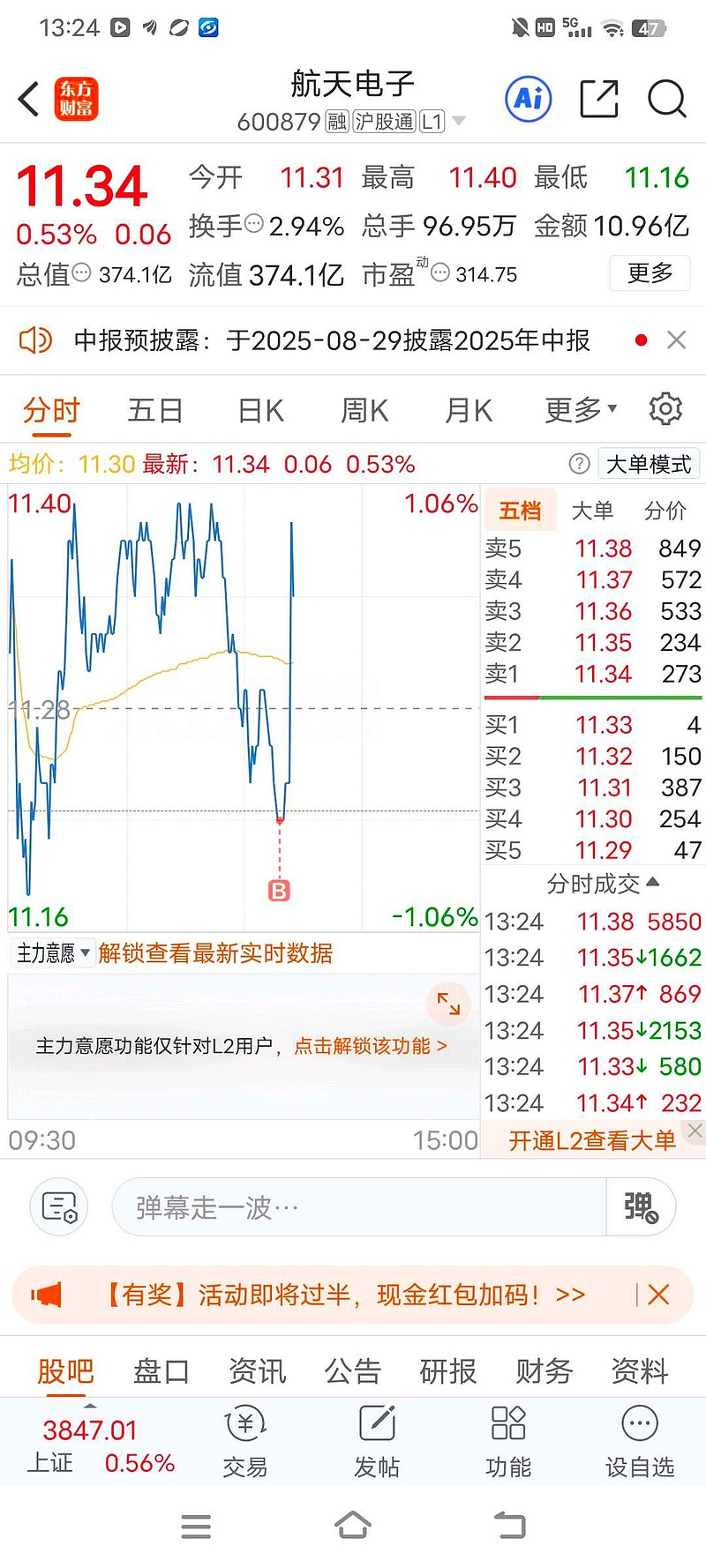
Task: Switch order panel to 大单 tab
Action: pyautogui.click(x=592, y=511)
